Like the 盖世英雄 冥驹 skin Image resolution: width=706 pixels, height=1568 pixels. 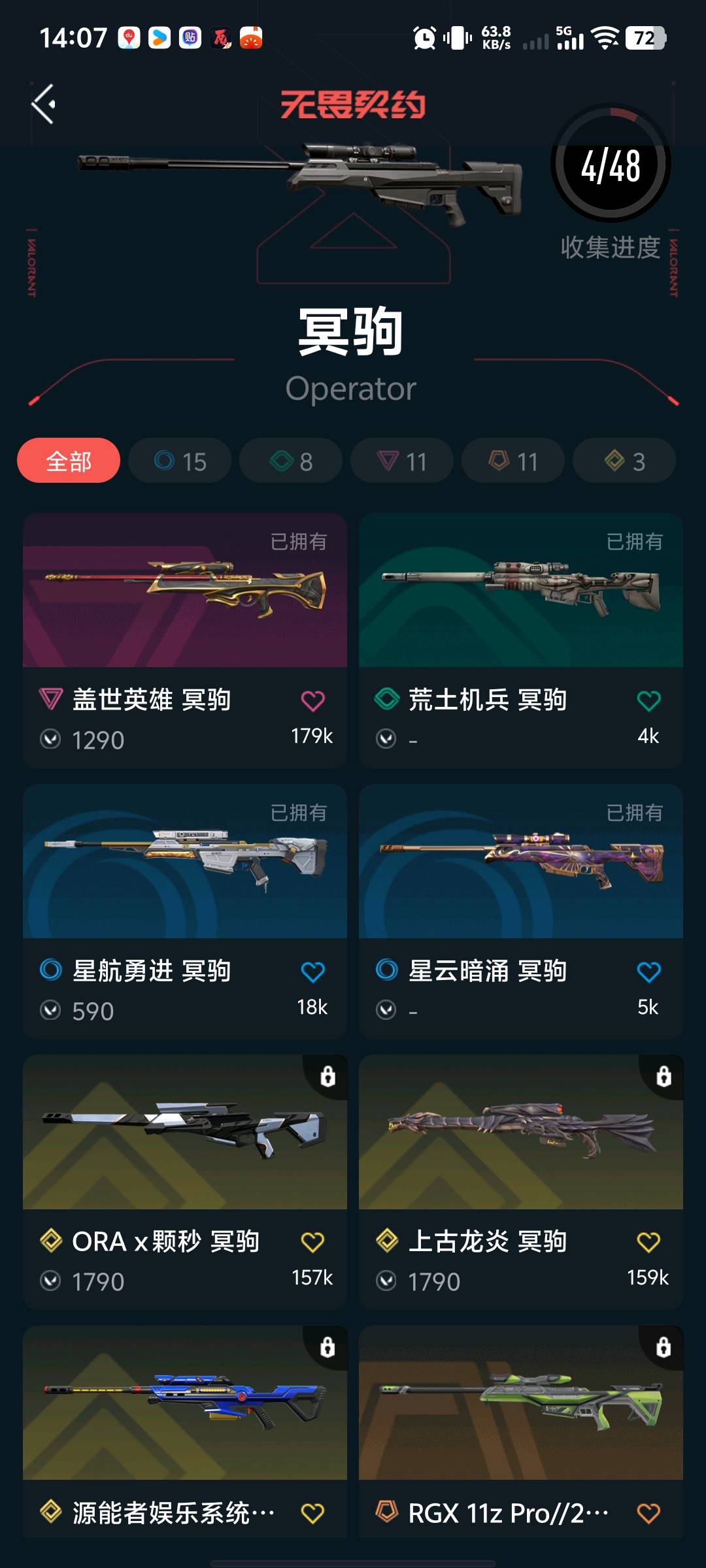tap(312, 701)
